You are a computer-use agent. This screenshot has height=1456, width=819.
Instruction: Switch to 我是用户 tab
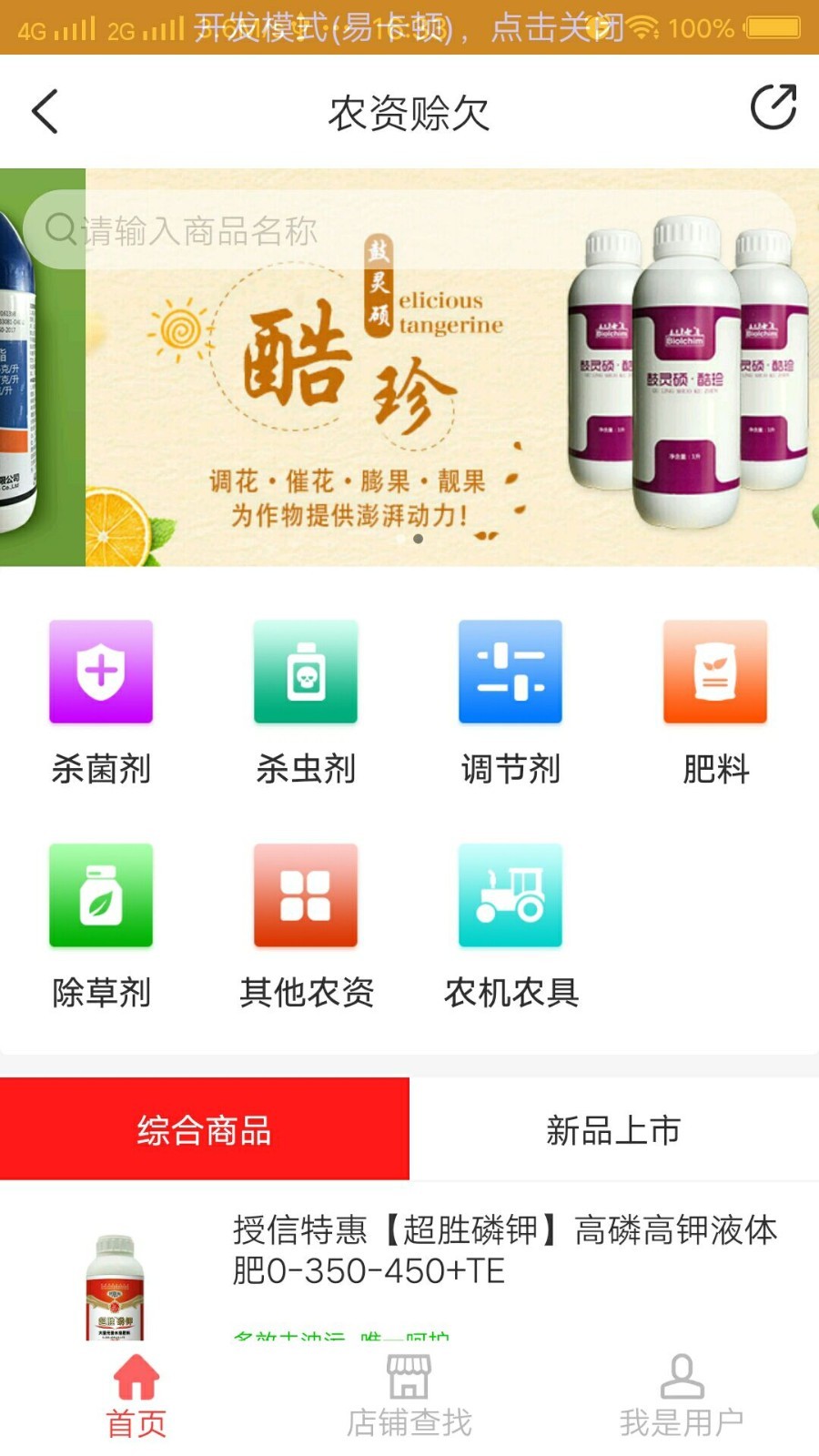click(x=682, y=1396)
